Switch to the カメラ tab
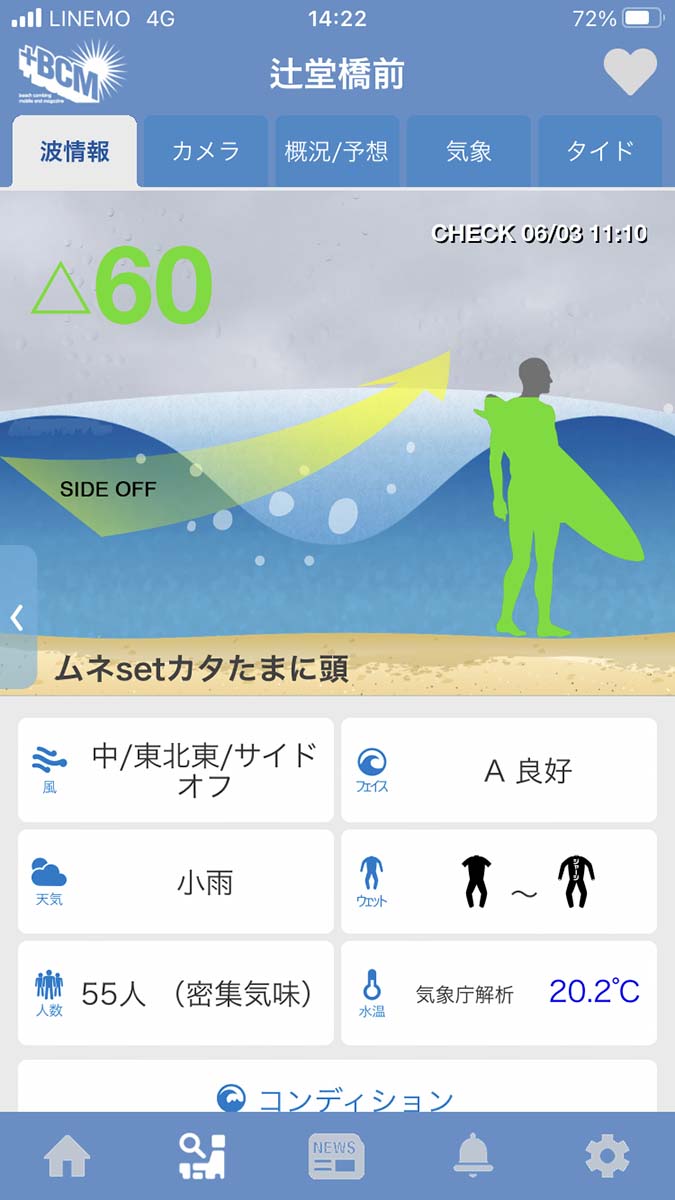This screenshot has height=1200, width=675. point(206,152)
